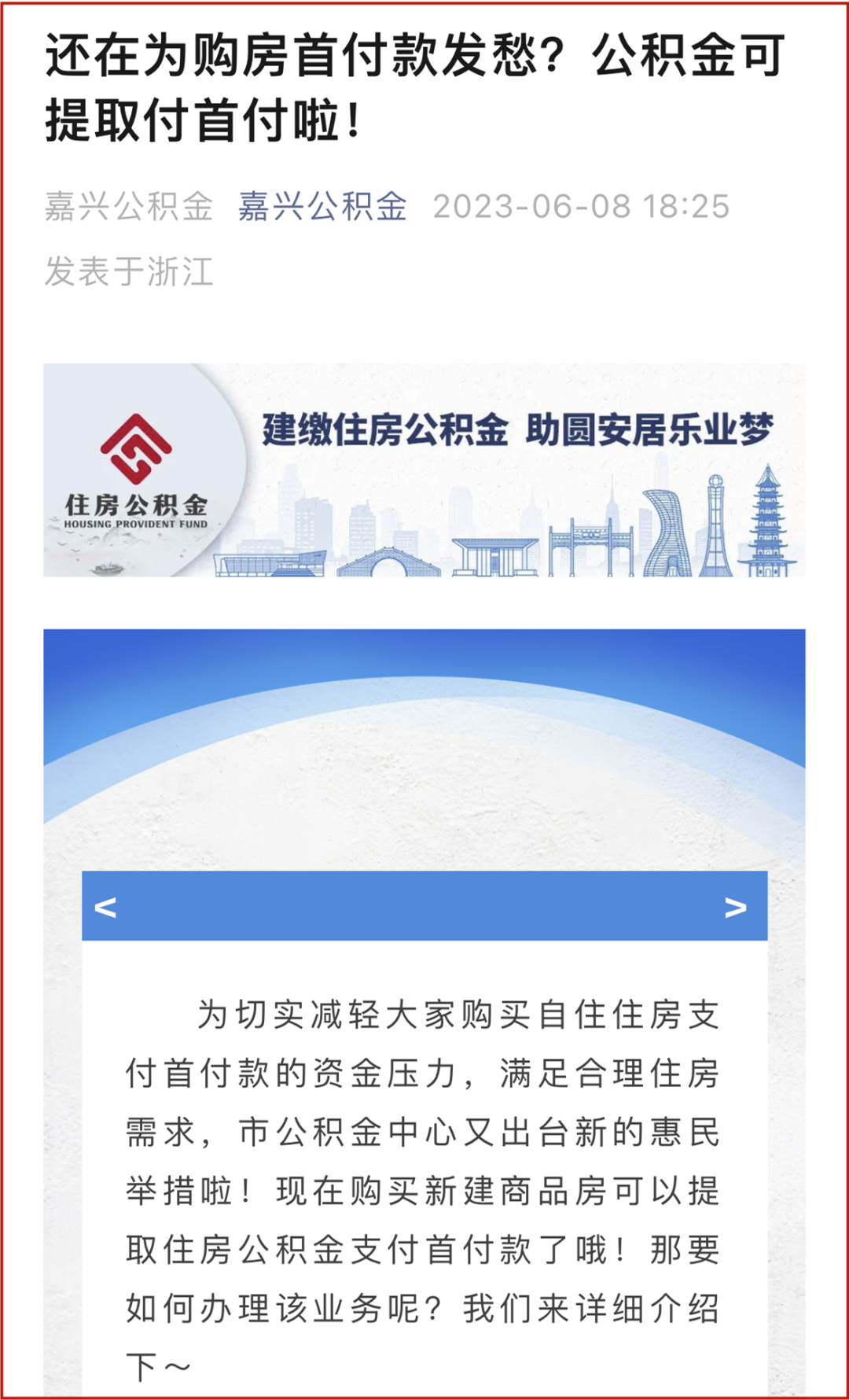Open the 嘉兴公积金 official account link

322,207
